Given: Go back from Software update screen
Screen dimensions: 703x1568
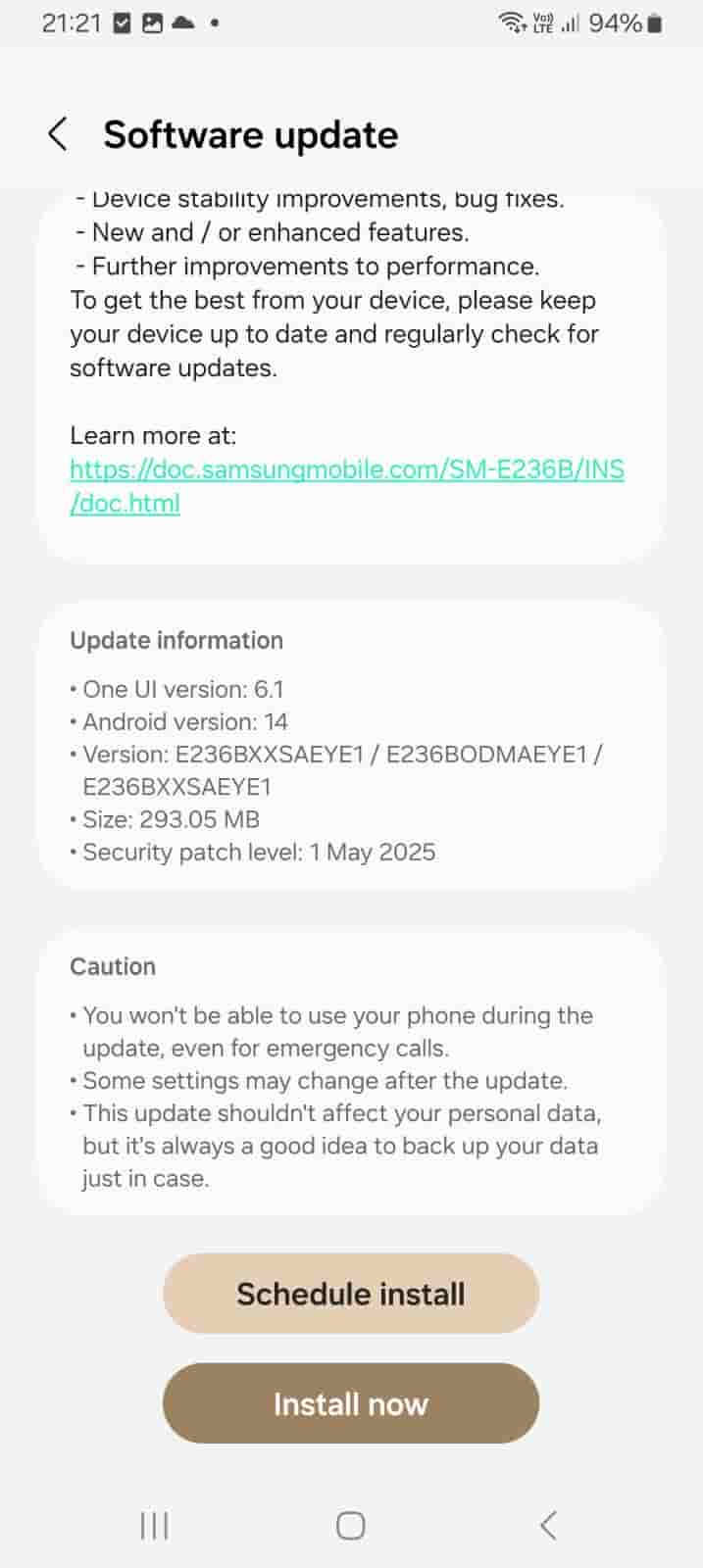Looking at the screenshot, I should (x=58, y=134).
